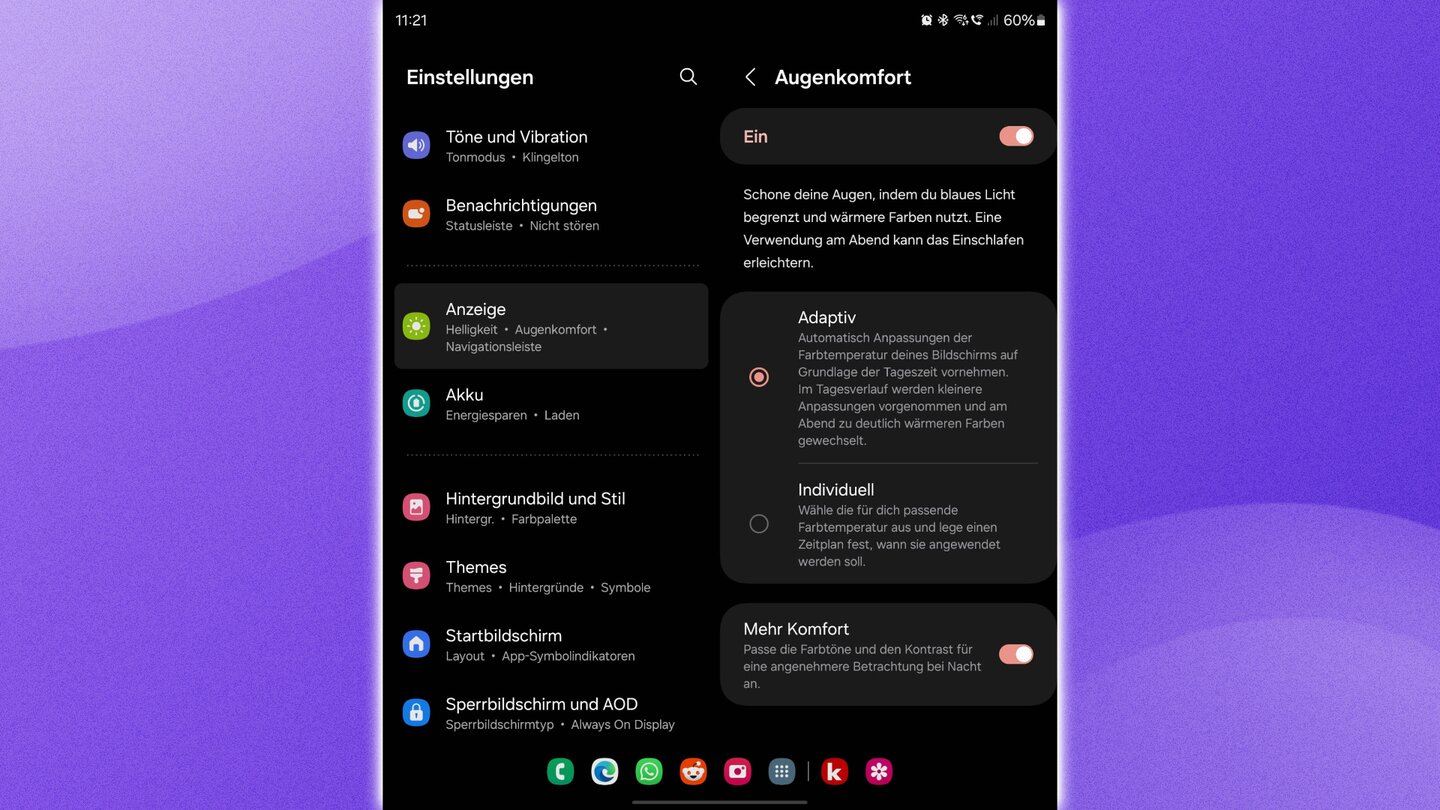
Task: Turn off the Augenkomfort Ein switch
Action: (1015, 137)
